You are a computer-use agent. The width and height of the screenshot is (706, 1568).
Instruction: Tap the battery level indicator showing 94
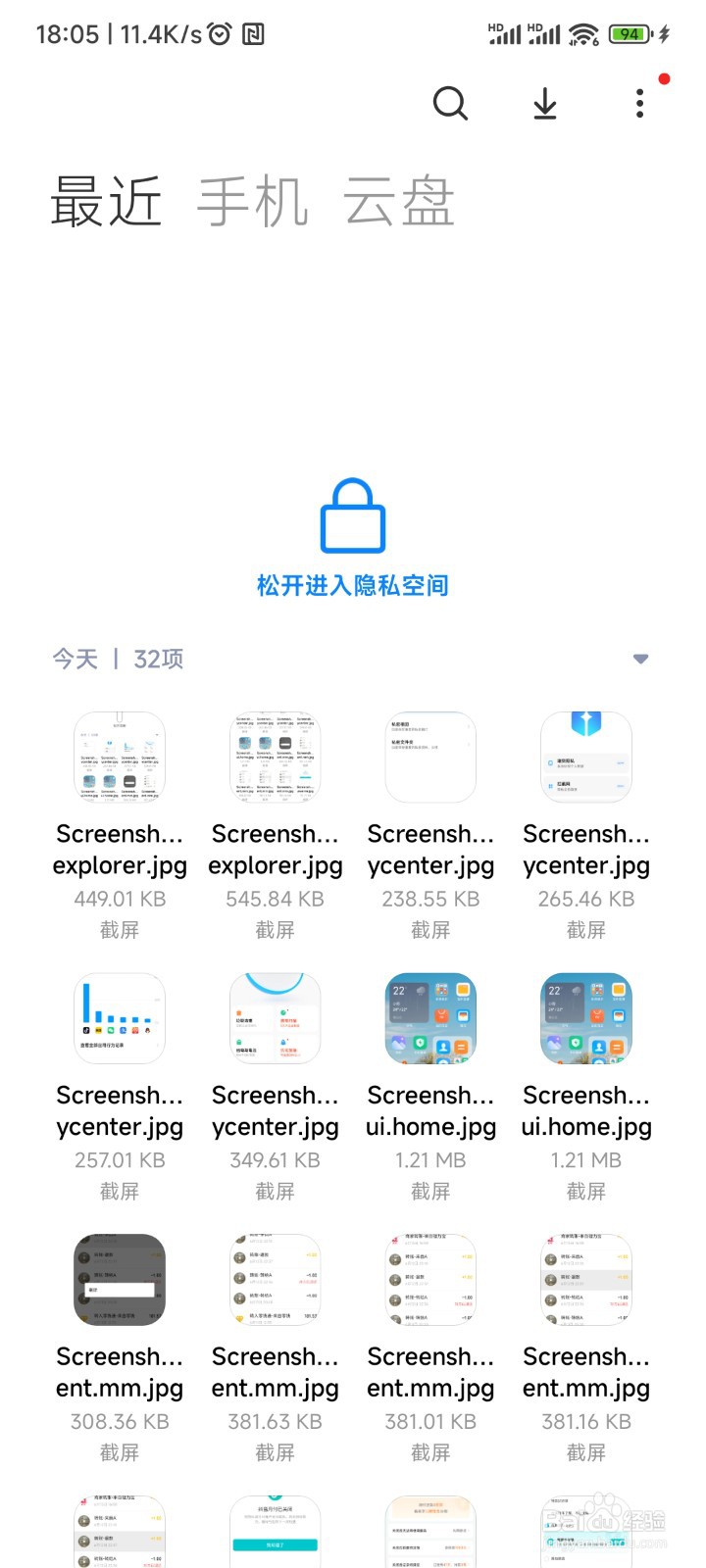[x=628, y=32]
